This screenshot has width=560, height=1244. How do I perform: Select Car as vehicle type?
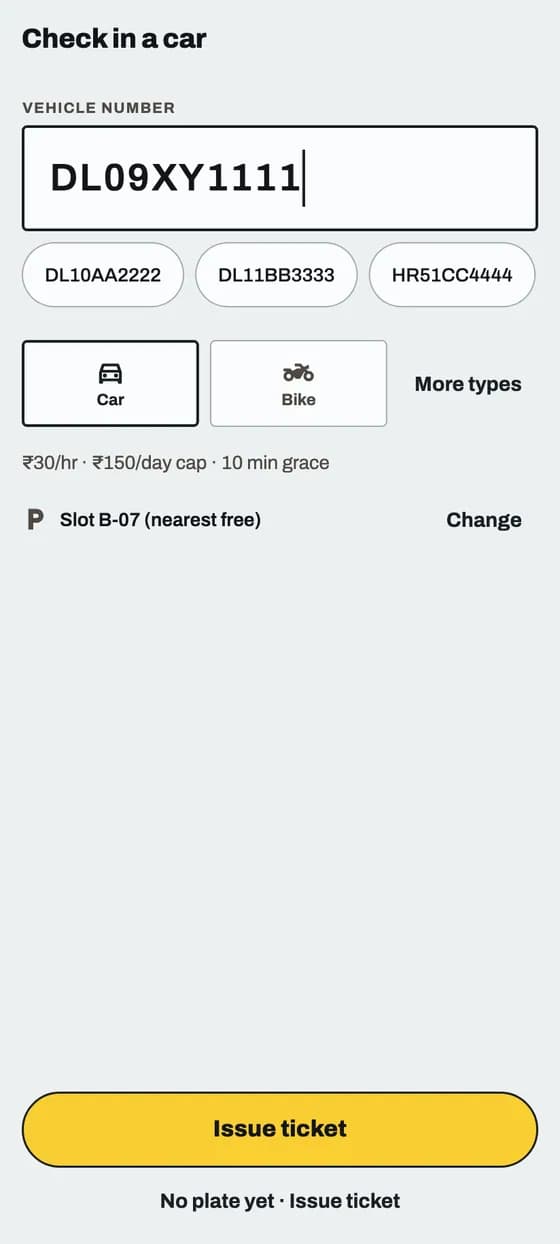click(x=110, y=384)
